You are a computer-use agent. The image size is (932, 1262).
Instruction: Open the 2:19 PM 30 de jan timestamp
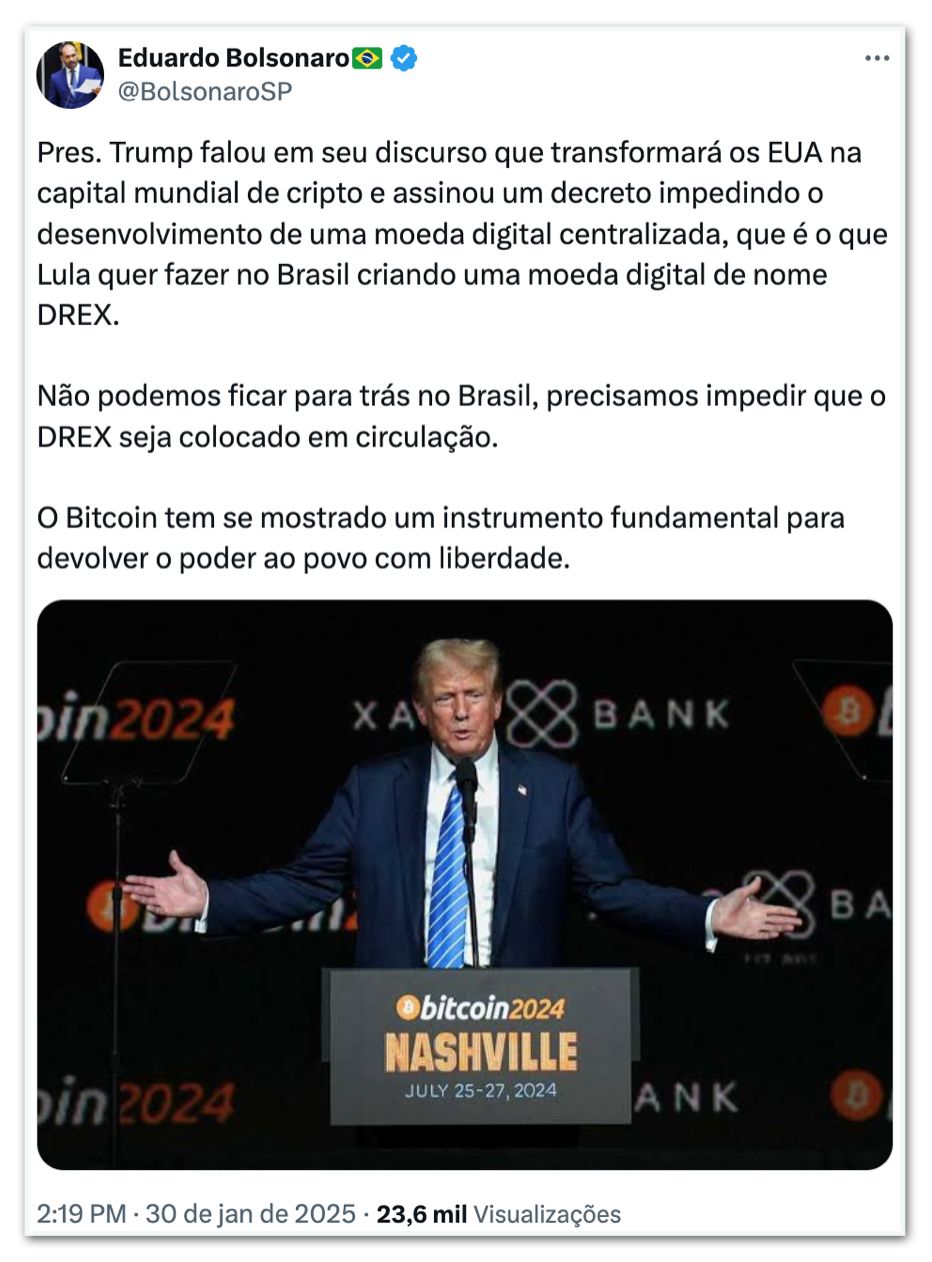196,1214
